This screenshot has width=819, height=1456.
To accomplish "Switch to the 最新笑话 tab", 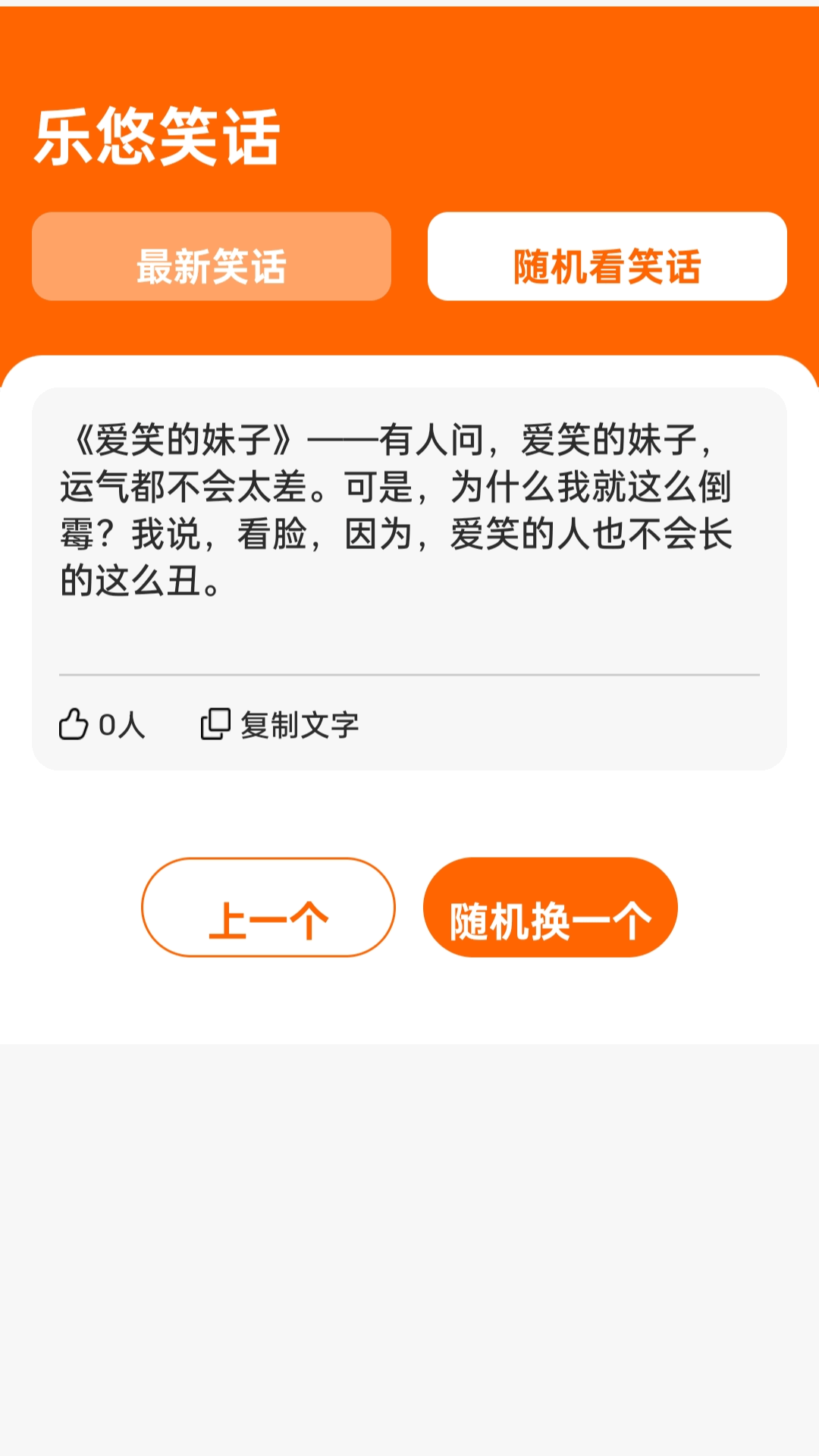I will 212,256.
